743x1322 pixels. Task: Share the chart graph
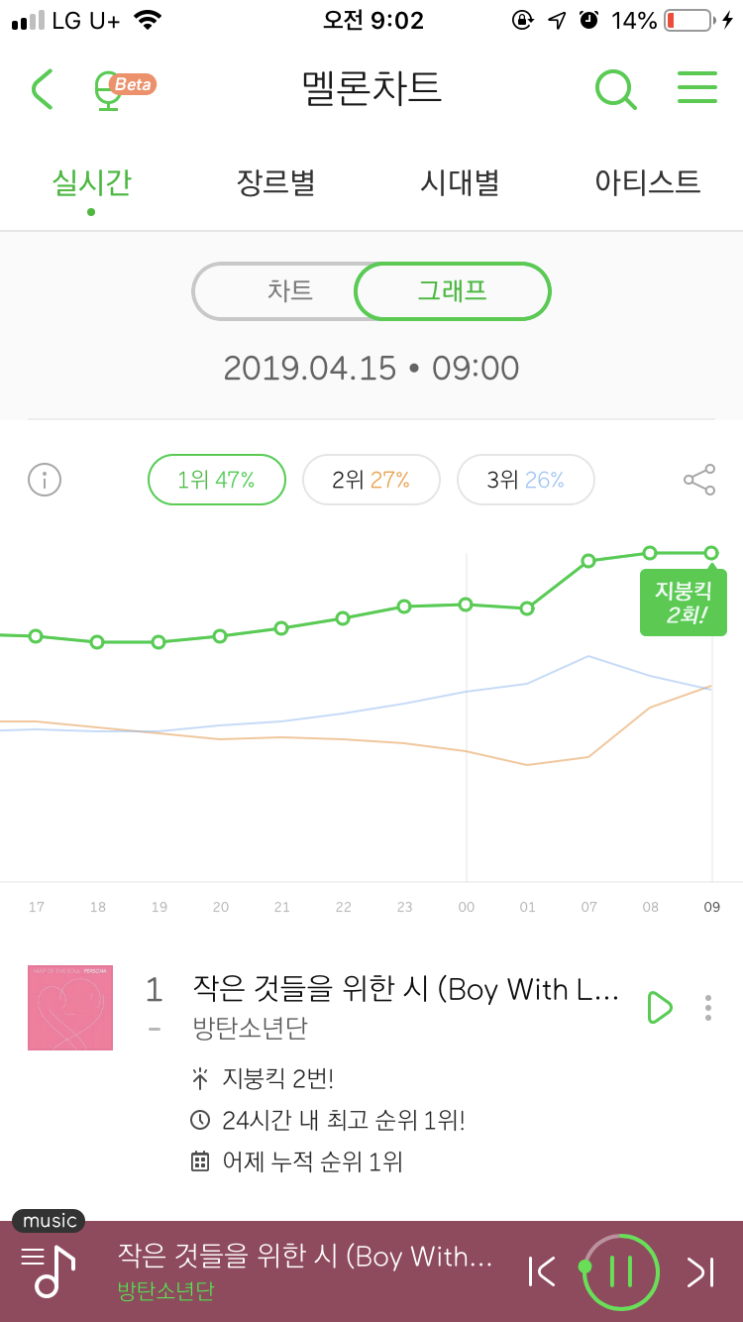699,480
